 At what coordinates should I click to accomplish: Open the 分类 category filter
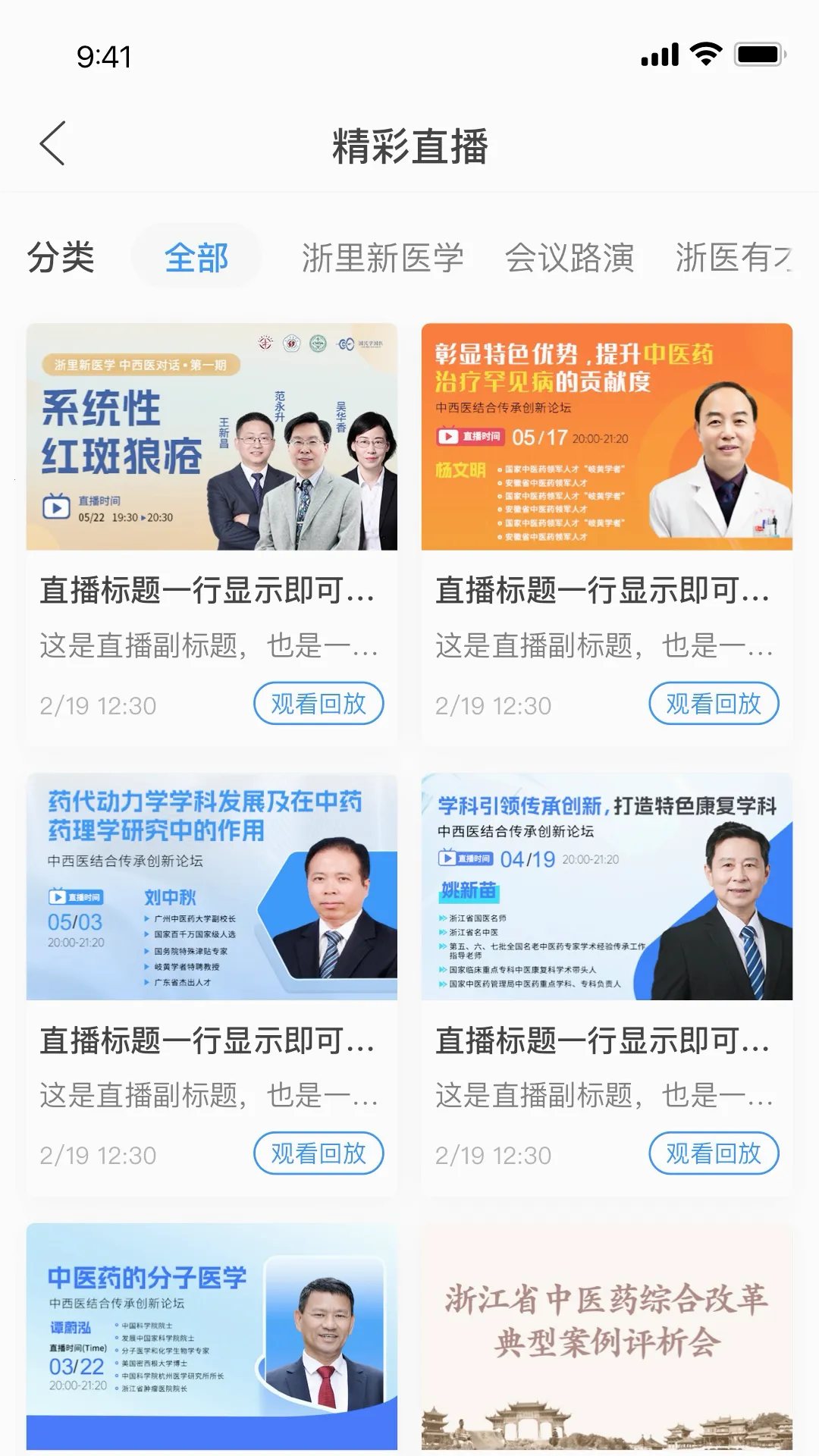click(60, 258)
